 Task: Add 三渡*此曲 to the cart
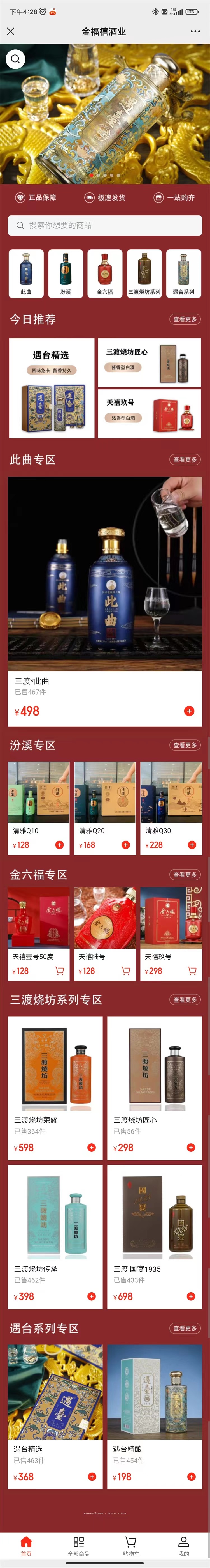pyautogui.click(x=189, y=711)
